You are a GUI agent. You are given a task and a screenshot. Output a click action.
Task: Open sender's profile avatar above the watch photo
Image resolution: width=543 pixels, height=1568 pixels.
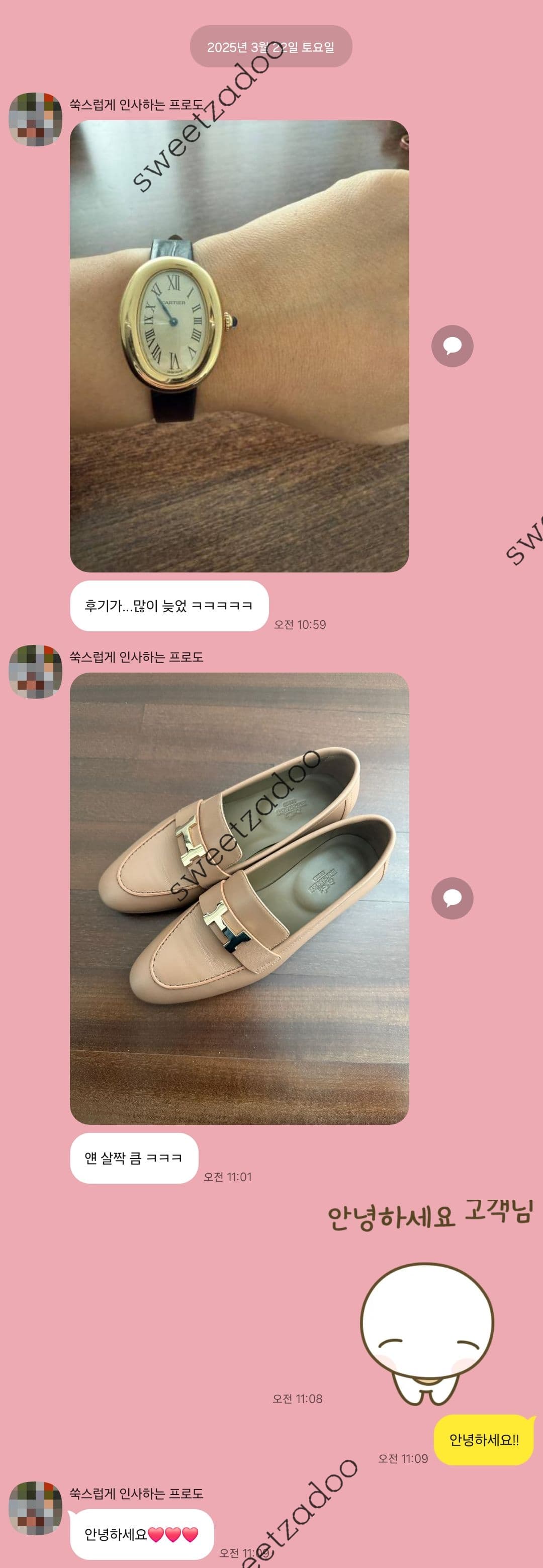(x=35, y=119)
